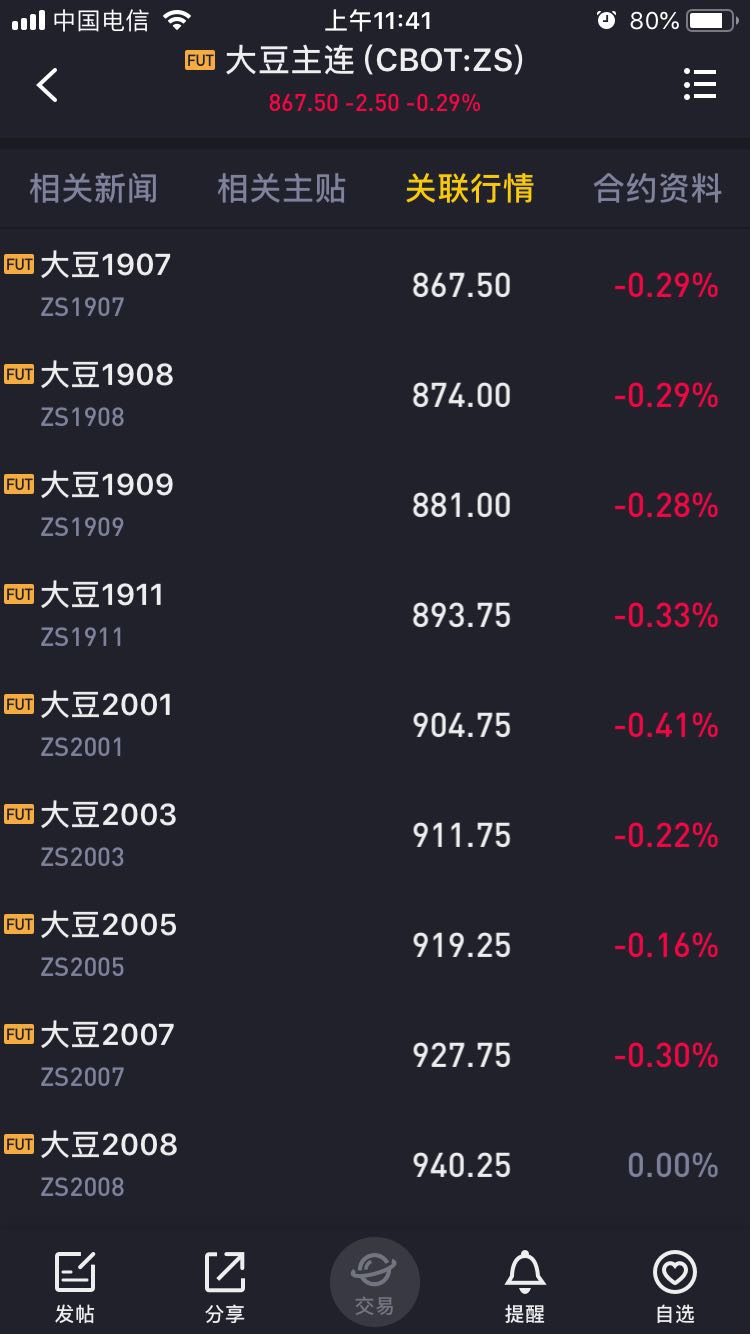Open the 大豆2008 contract row

tap(375, 1165)
